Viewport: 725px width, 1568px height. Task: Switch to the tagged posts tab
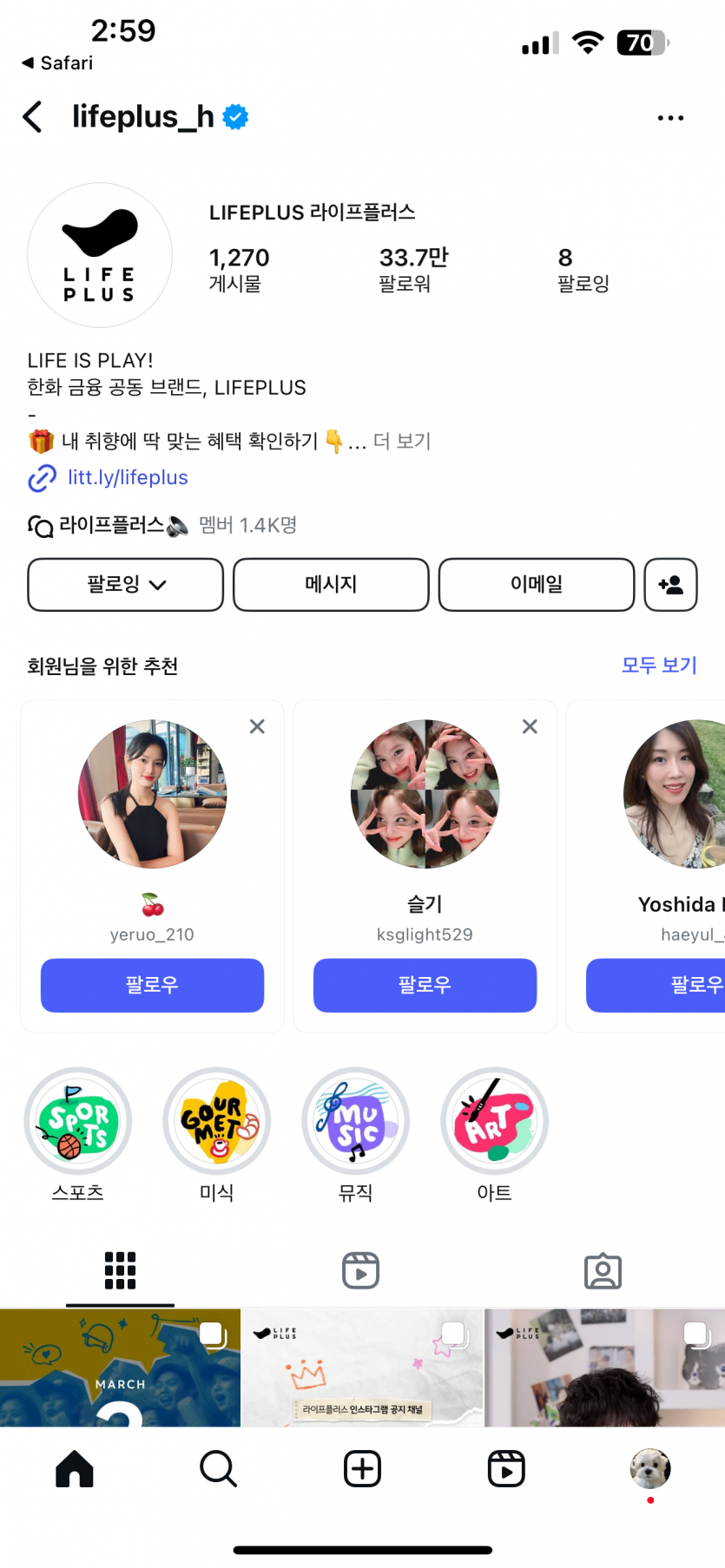pyautogui.click(x=603, y=1270)
